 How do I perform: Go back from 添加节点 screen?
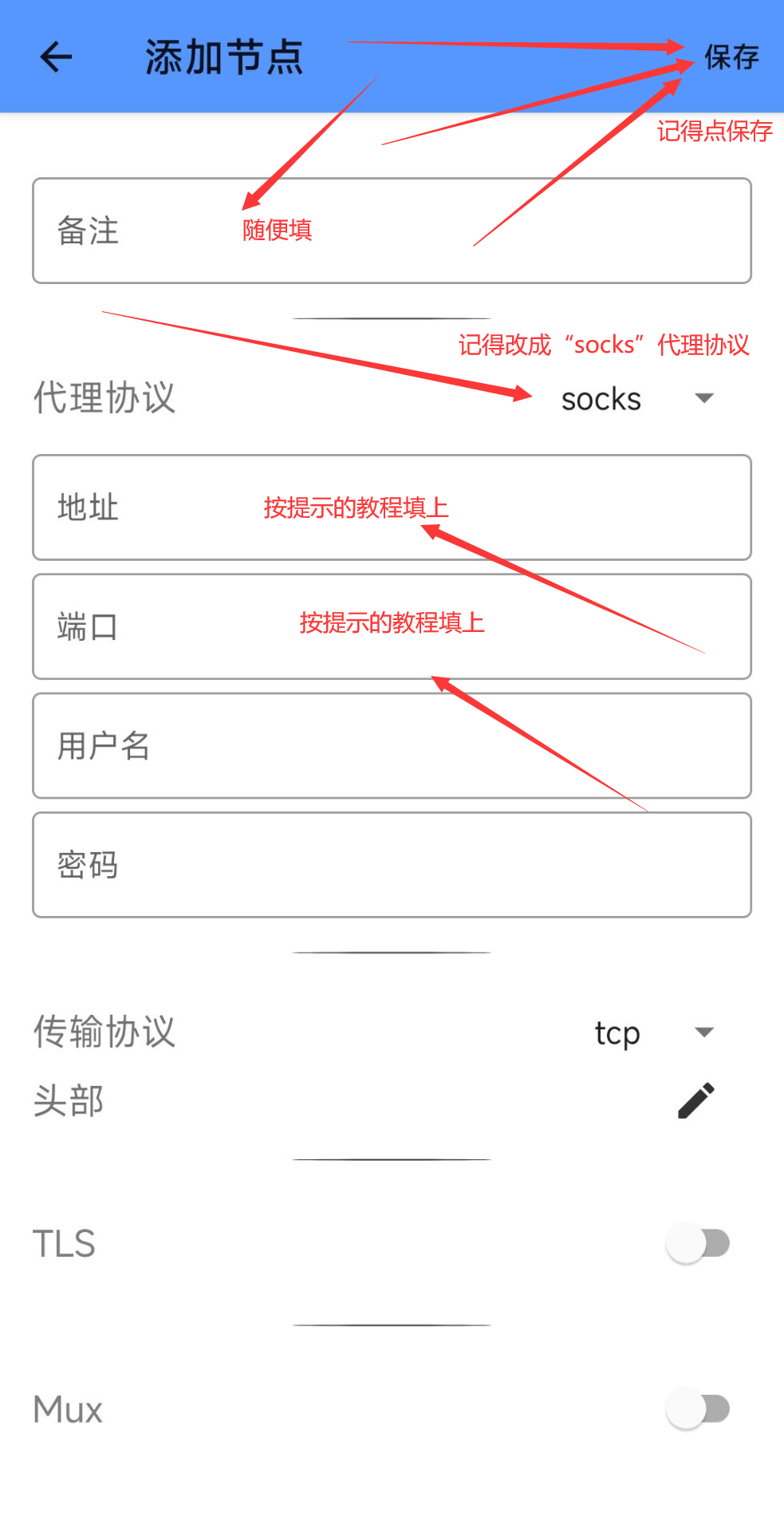click(56, 57)
